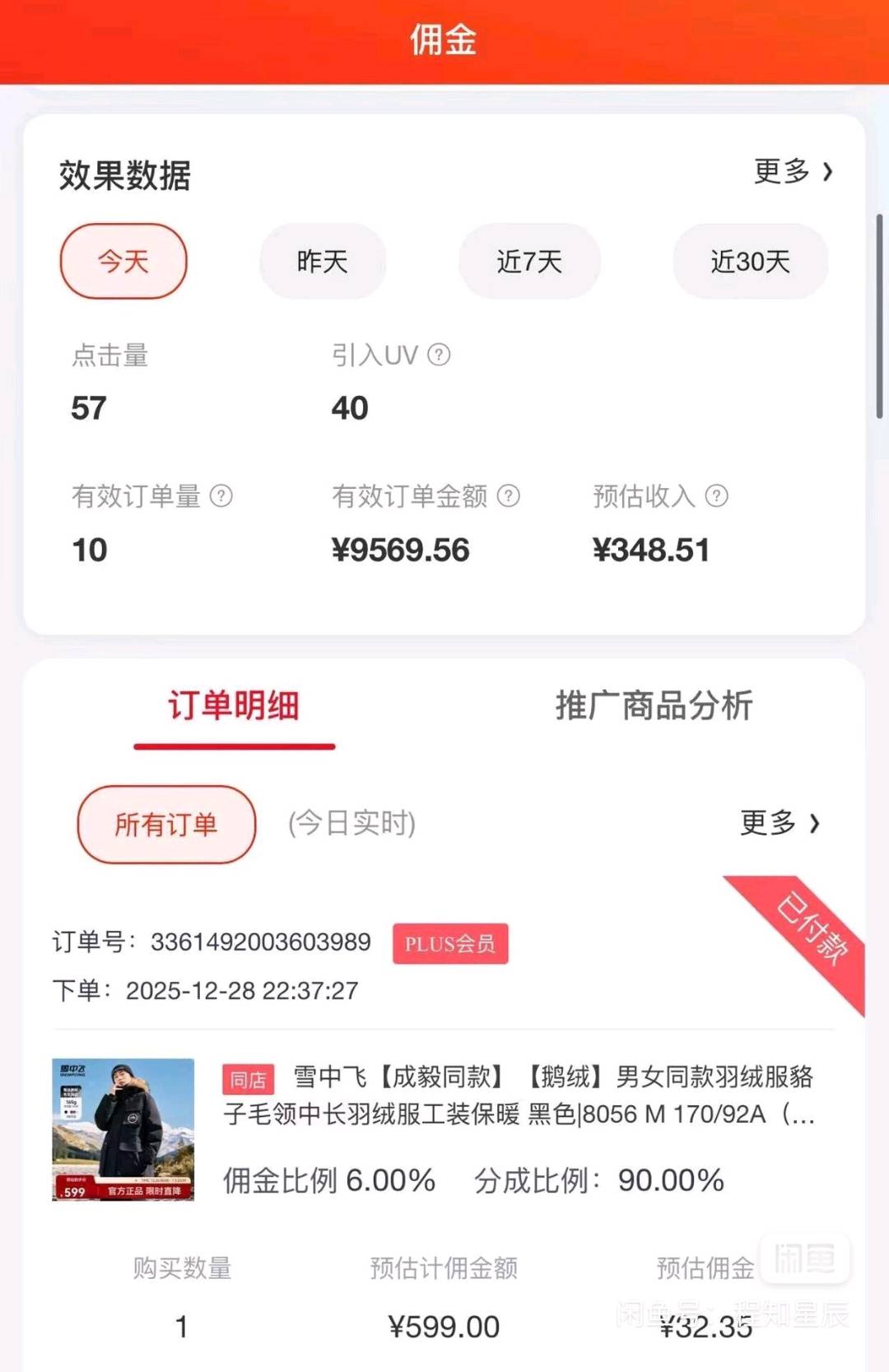The width and height of the screenshot is (889, 1372).
Task: Select the 近7天 filter chip
Action: tap(530, 261)
